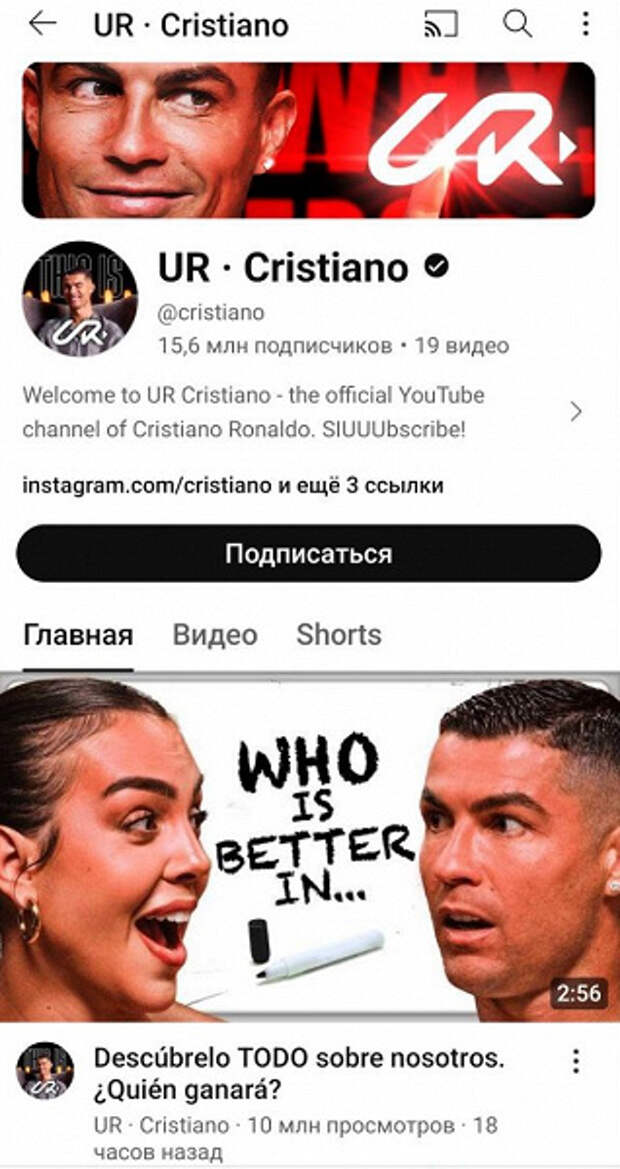Screen dimensions: 620x1169
Task: Open the top-right overflow menu
Action: coord(586,24)
